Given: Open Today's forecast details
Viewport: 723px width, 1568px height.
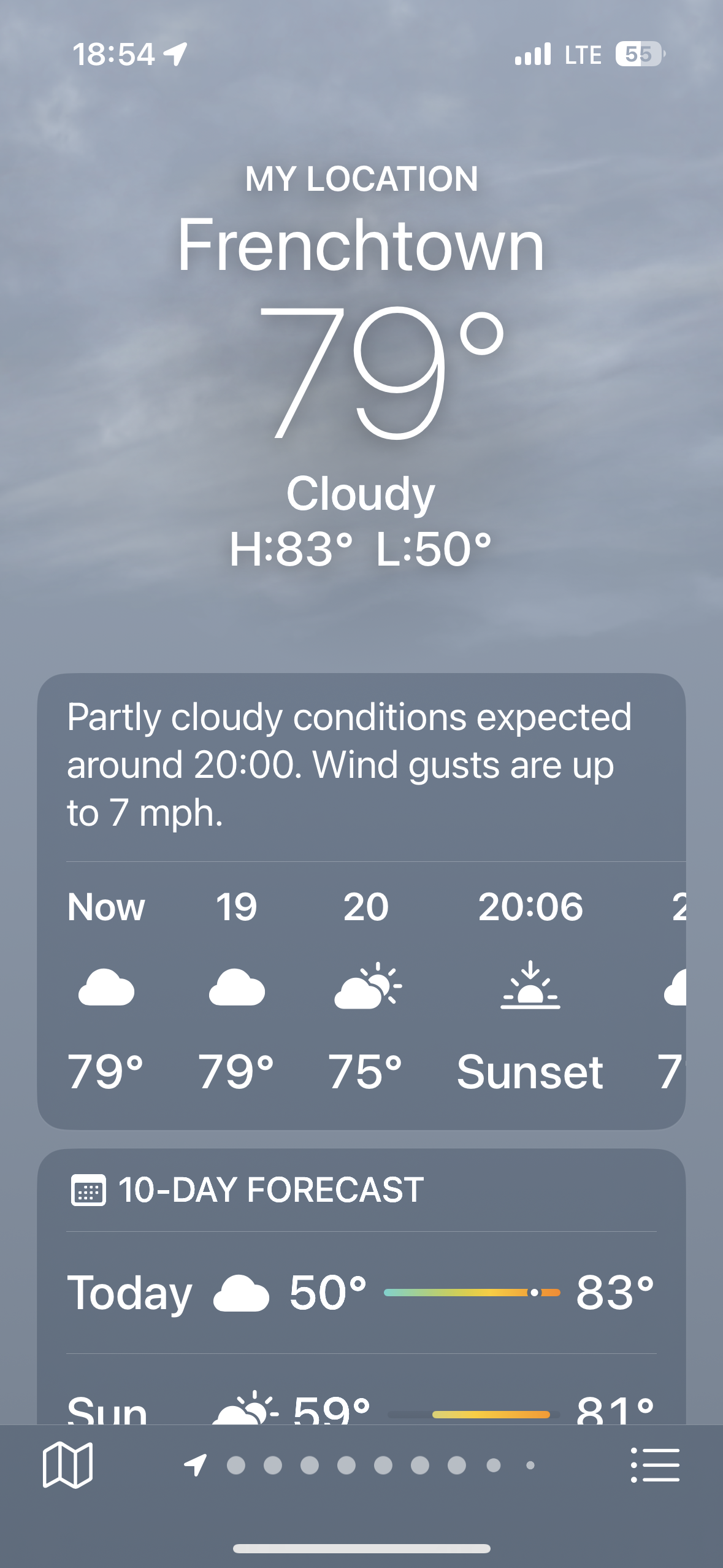Looking at the screenshot, I should click(361, 1293).
